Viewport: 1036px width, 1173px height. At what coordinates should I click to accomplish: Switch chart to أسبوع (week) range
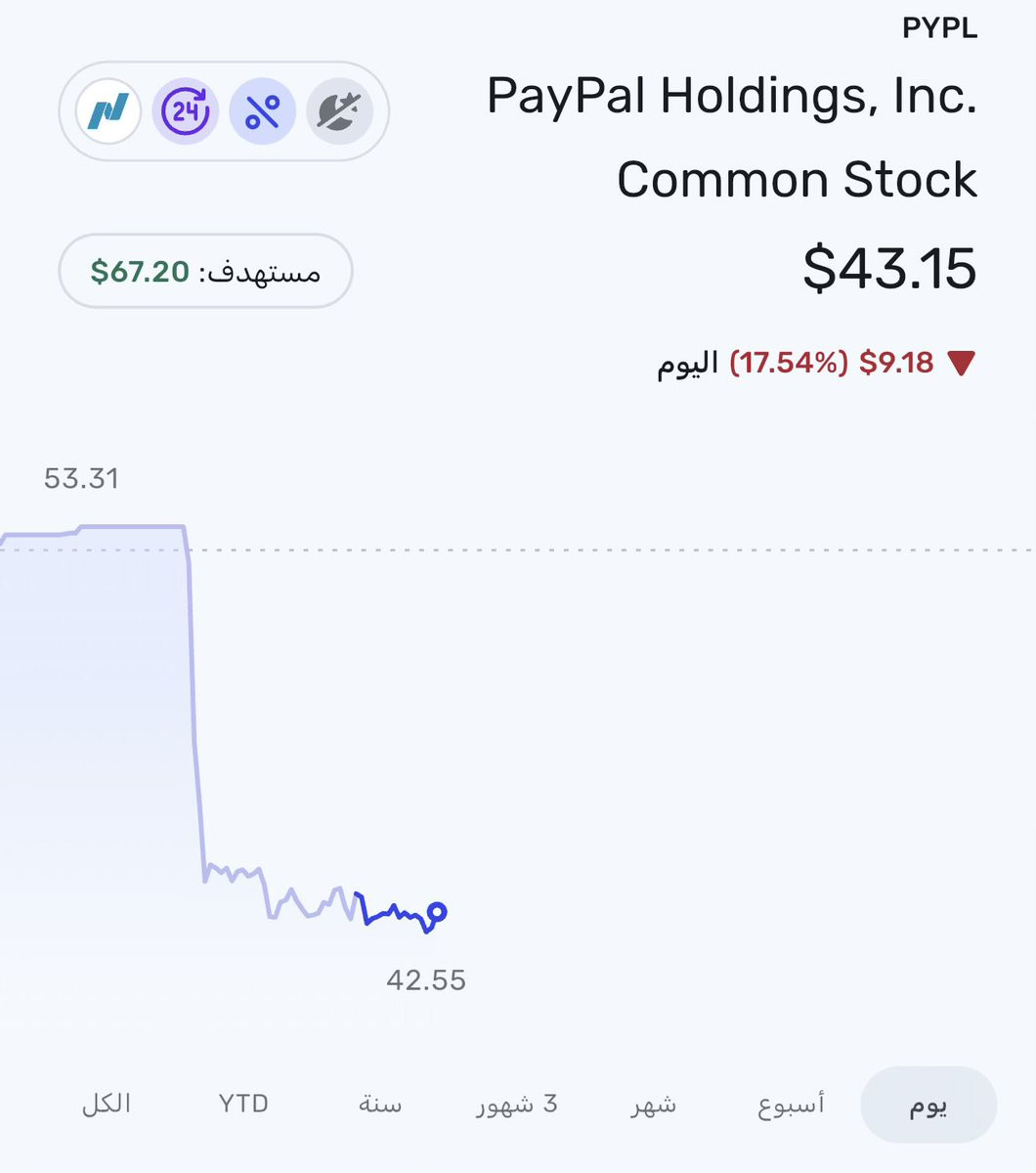[x=791, y=1105]
